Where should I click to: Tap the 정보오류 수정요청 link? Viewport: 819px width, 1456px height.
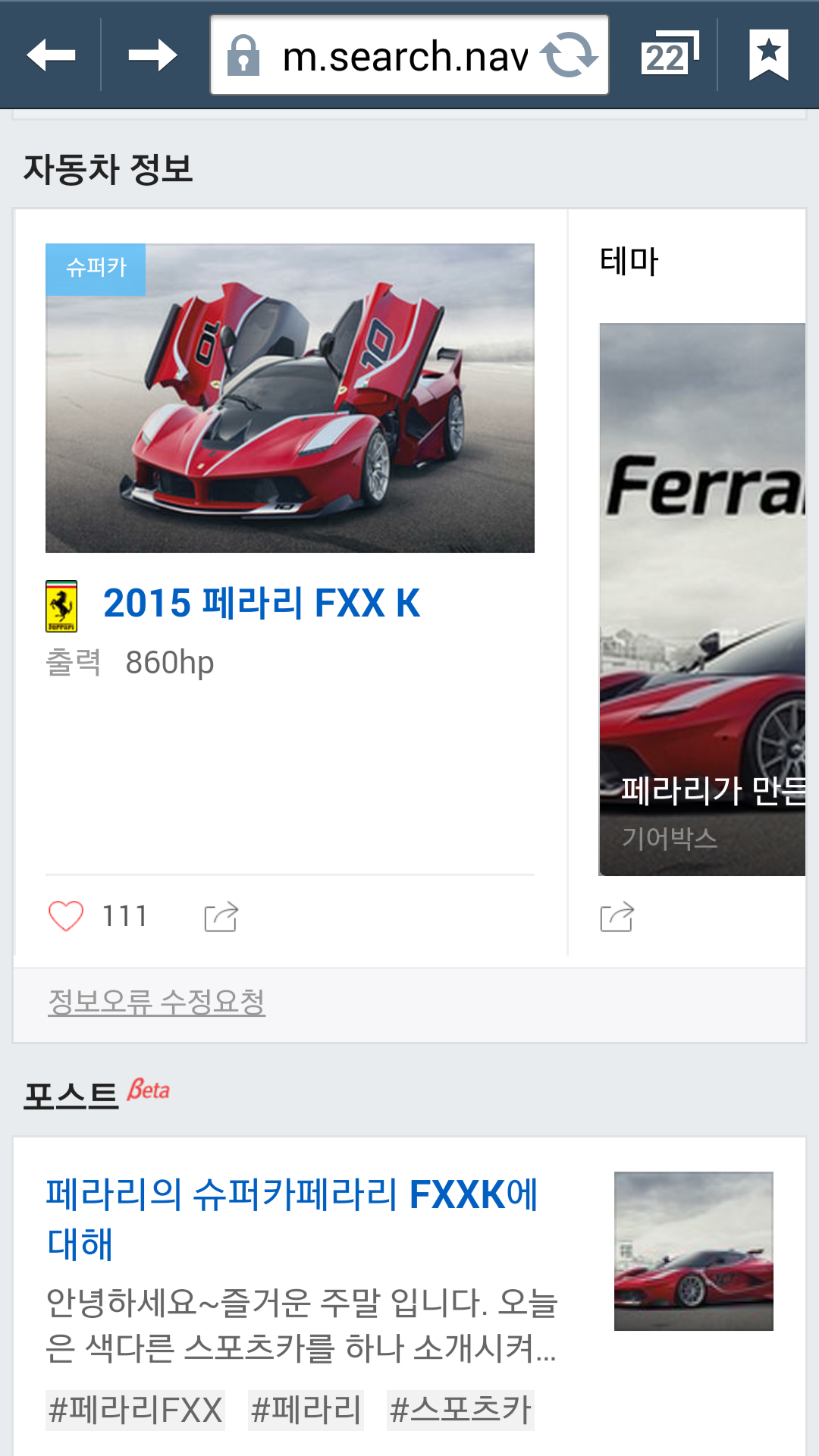pos(156,1002)
